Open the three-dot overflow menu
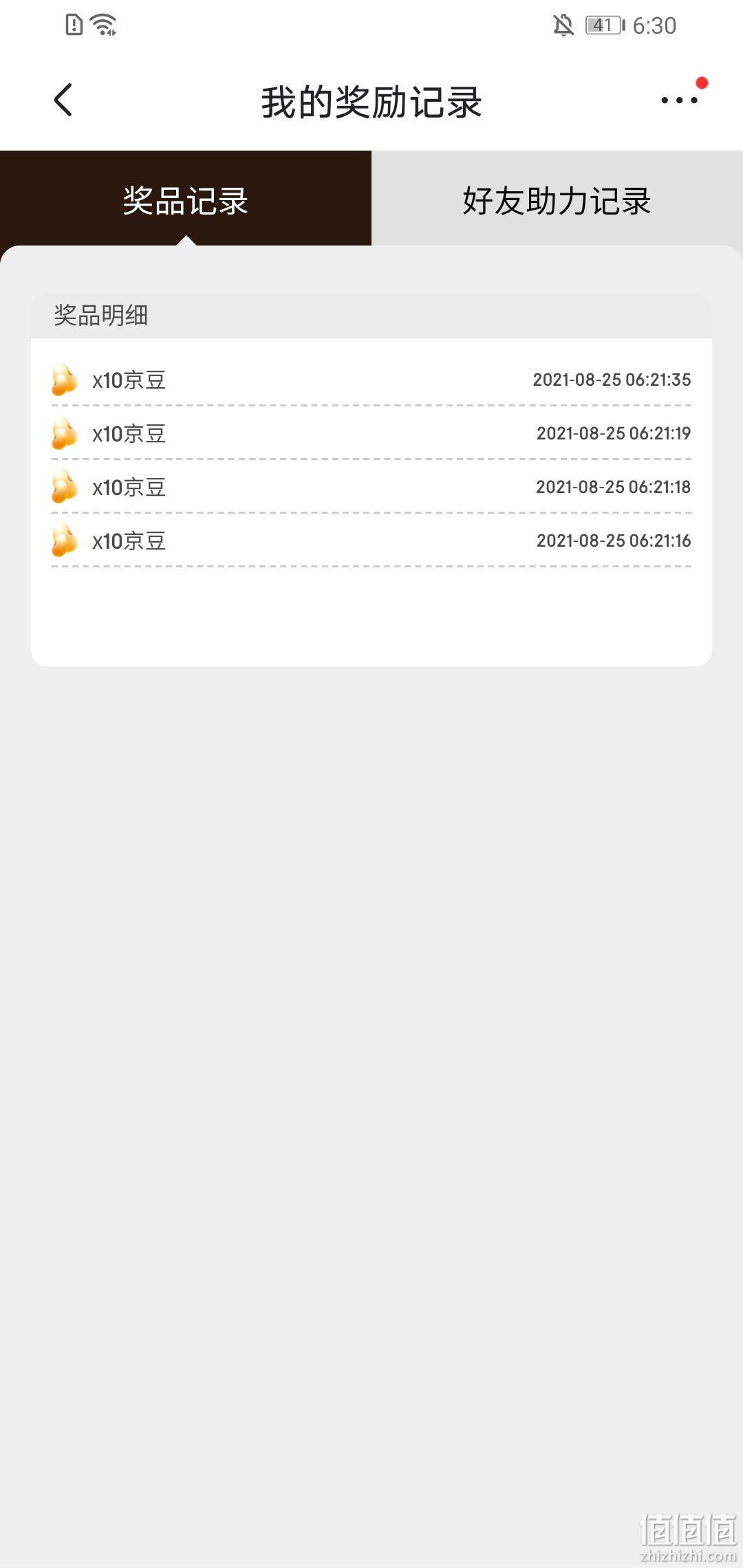 click(679, 100)
